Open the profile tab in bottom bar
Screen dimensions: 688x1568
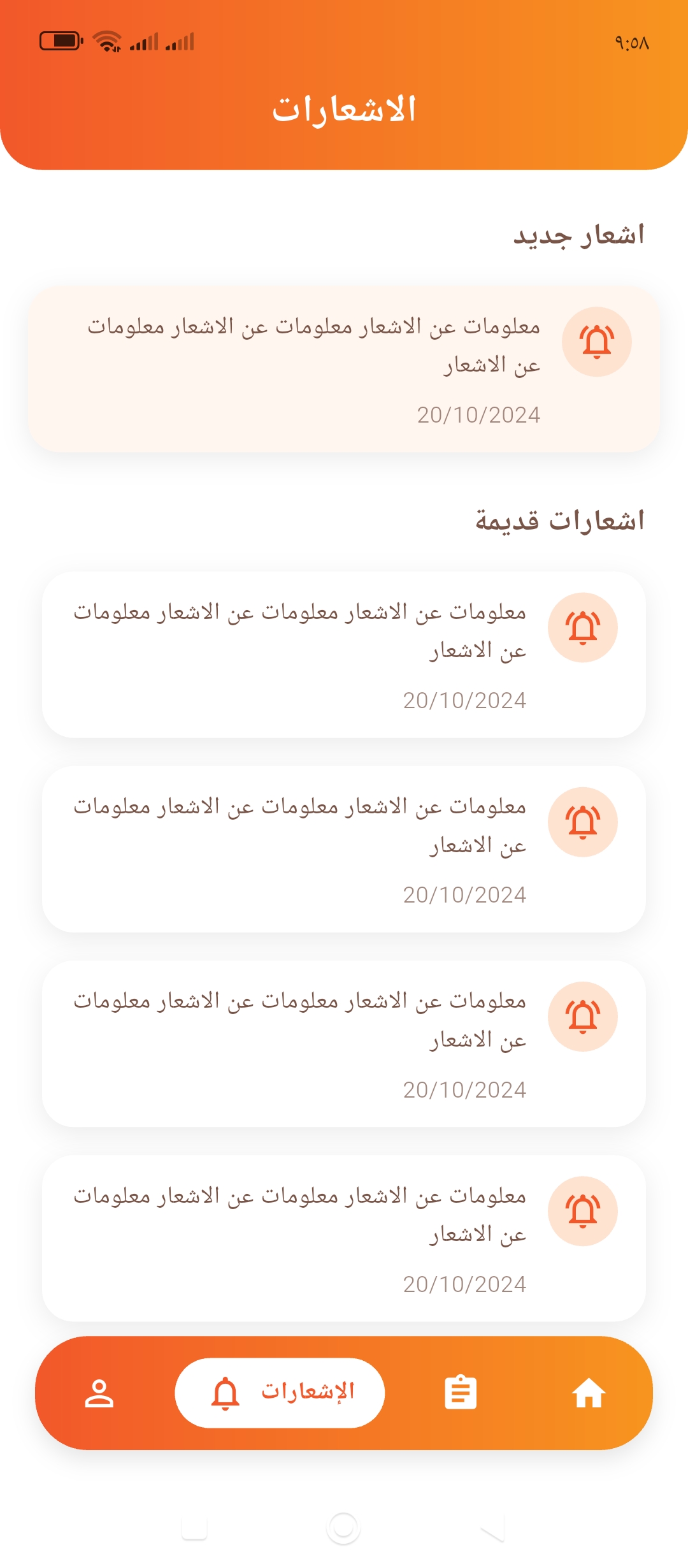coord(99,1393)
